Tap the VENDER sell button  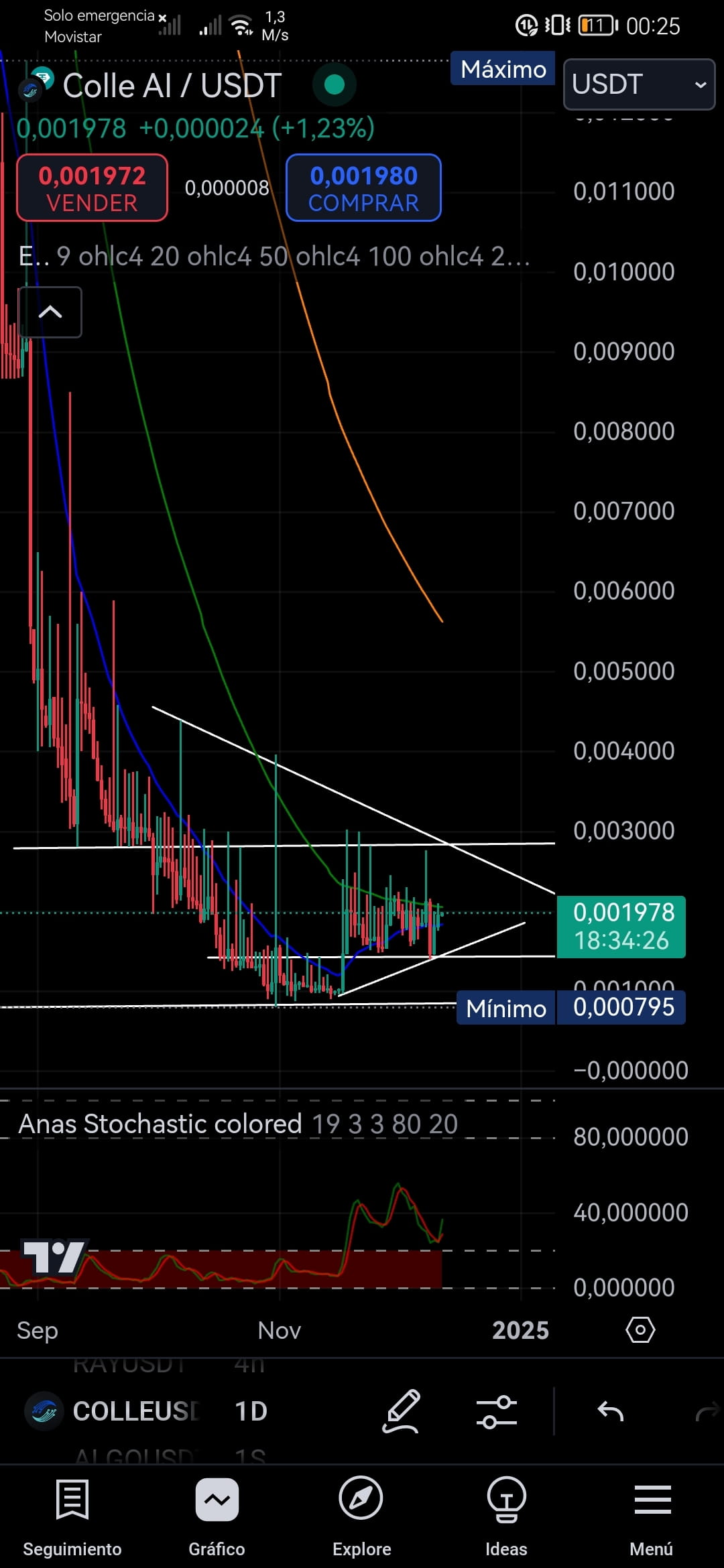click(92, 188)
